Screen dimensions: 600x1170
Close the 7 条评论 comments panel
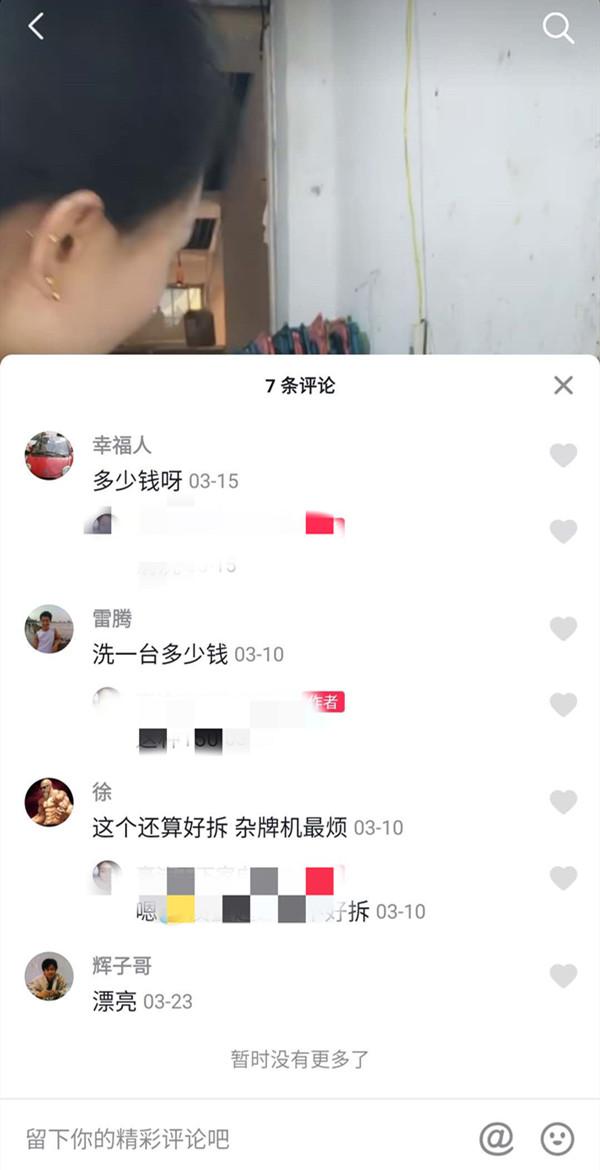point(564,386)
